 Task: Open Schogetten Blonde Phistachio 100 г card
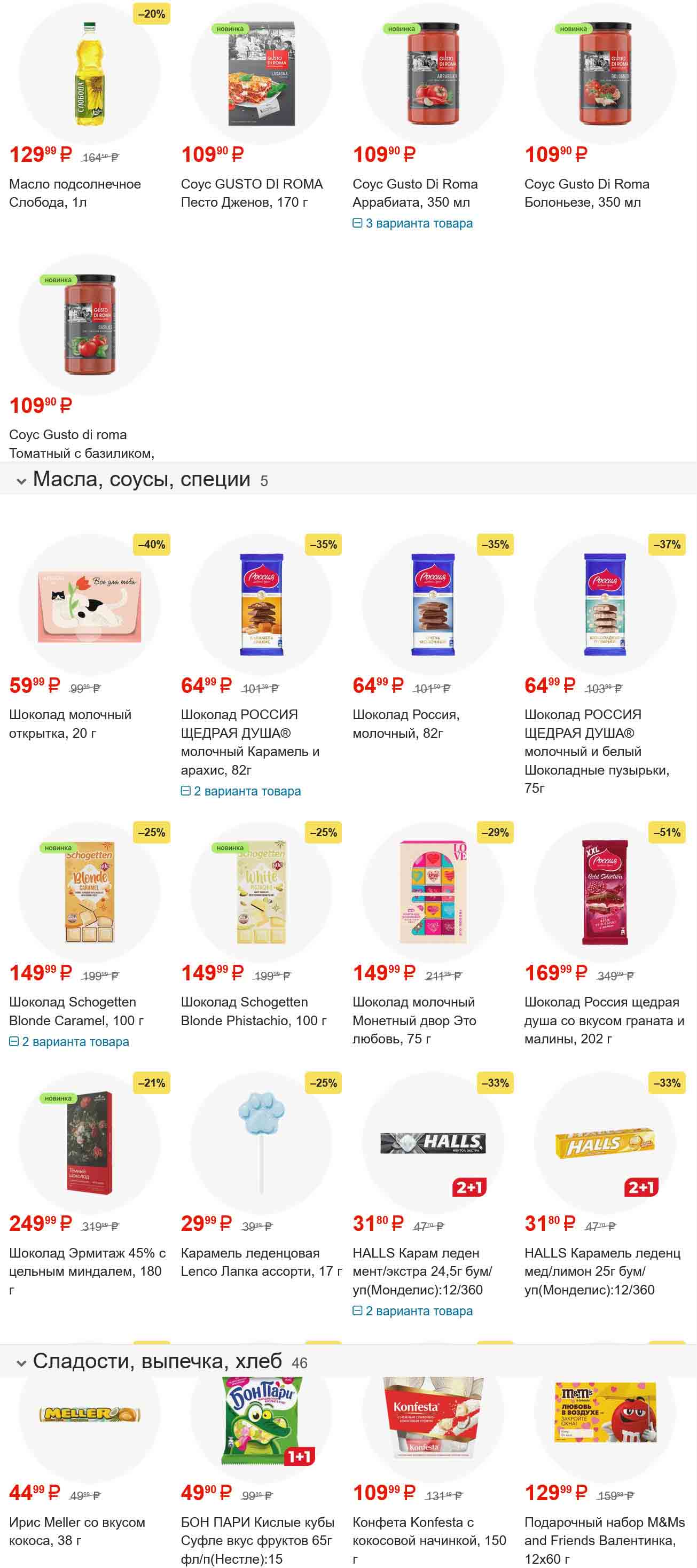click(253, 1011)
